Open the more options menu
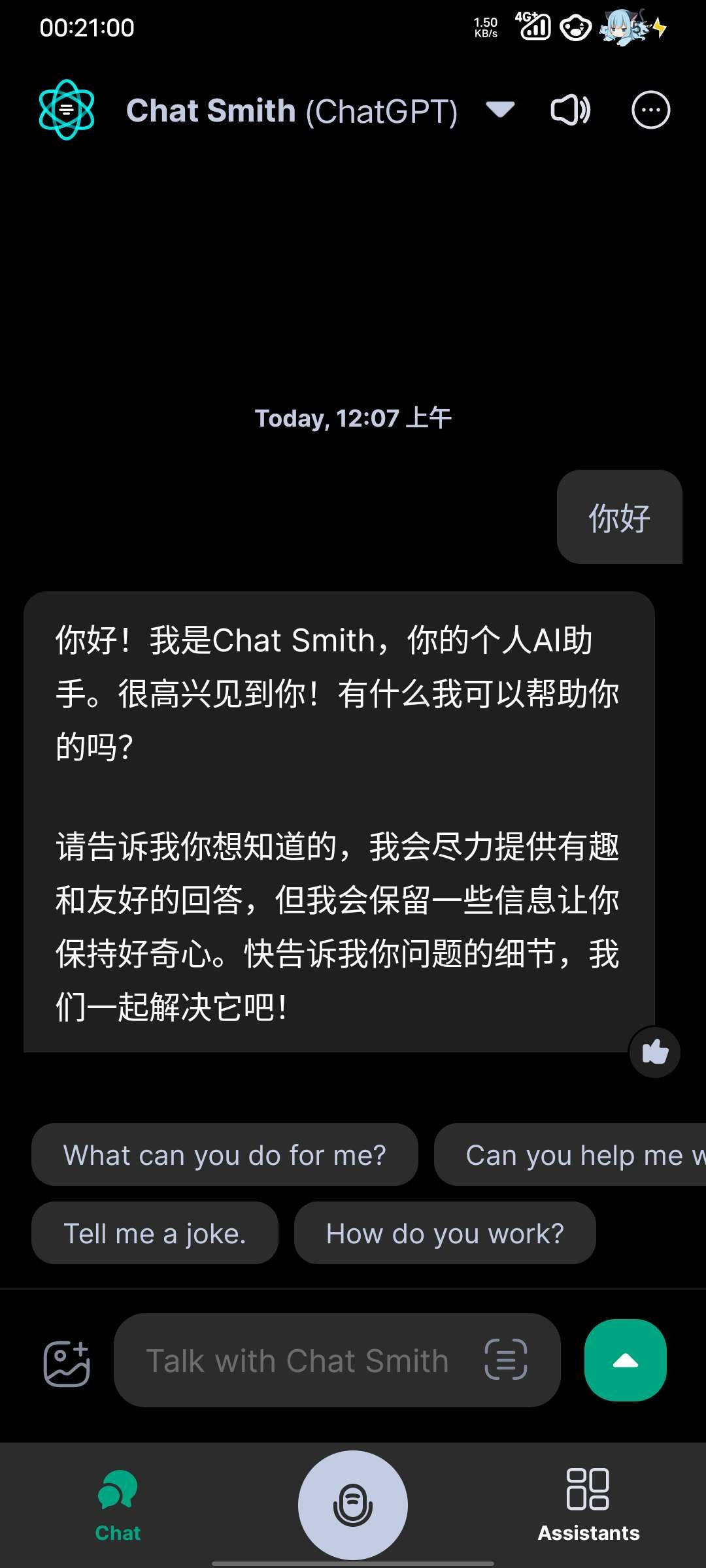706x1568 pixels. [650, 110]
